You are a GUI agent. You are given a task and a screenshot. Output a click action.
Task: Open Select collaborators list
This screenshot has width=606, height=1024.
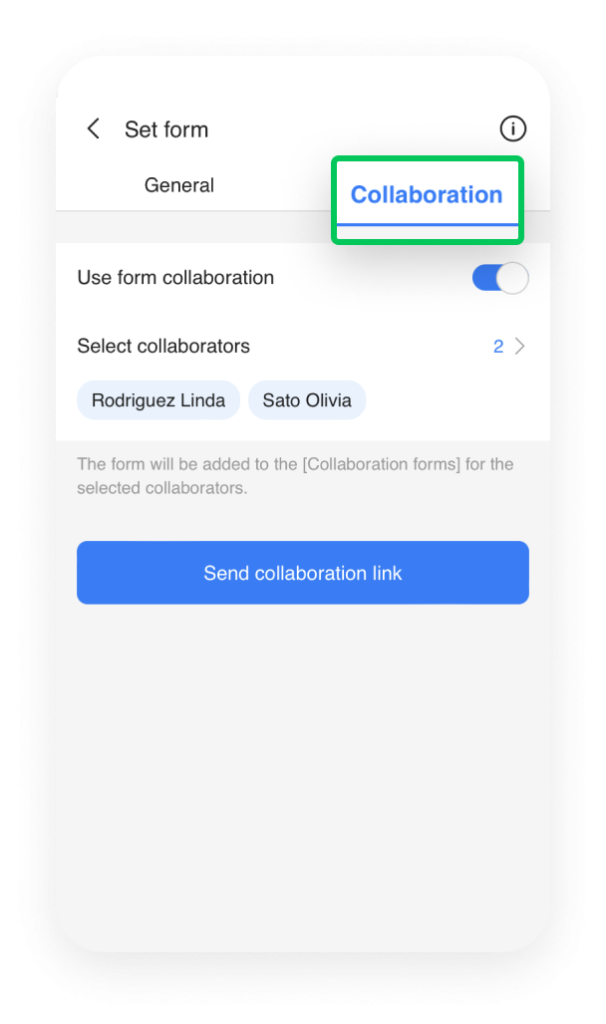point(508,346)
